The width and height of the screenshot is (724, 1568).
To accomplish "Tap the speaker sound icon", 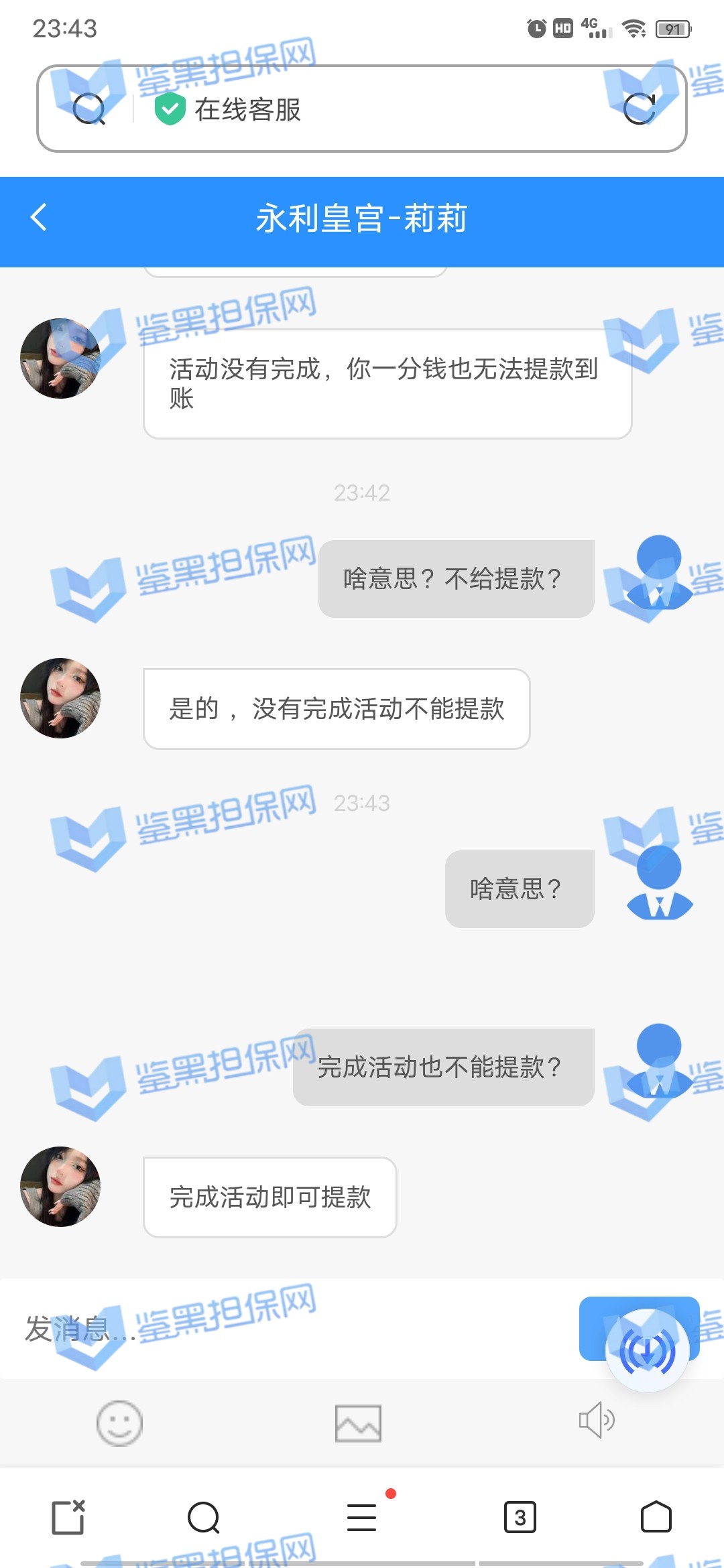I will (x=596, y=1420).
